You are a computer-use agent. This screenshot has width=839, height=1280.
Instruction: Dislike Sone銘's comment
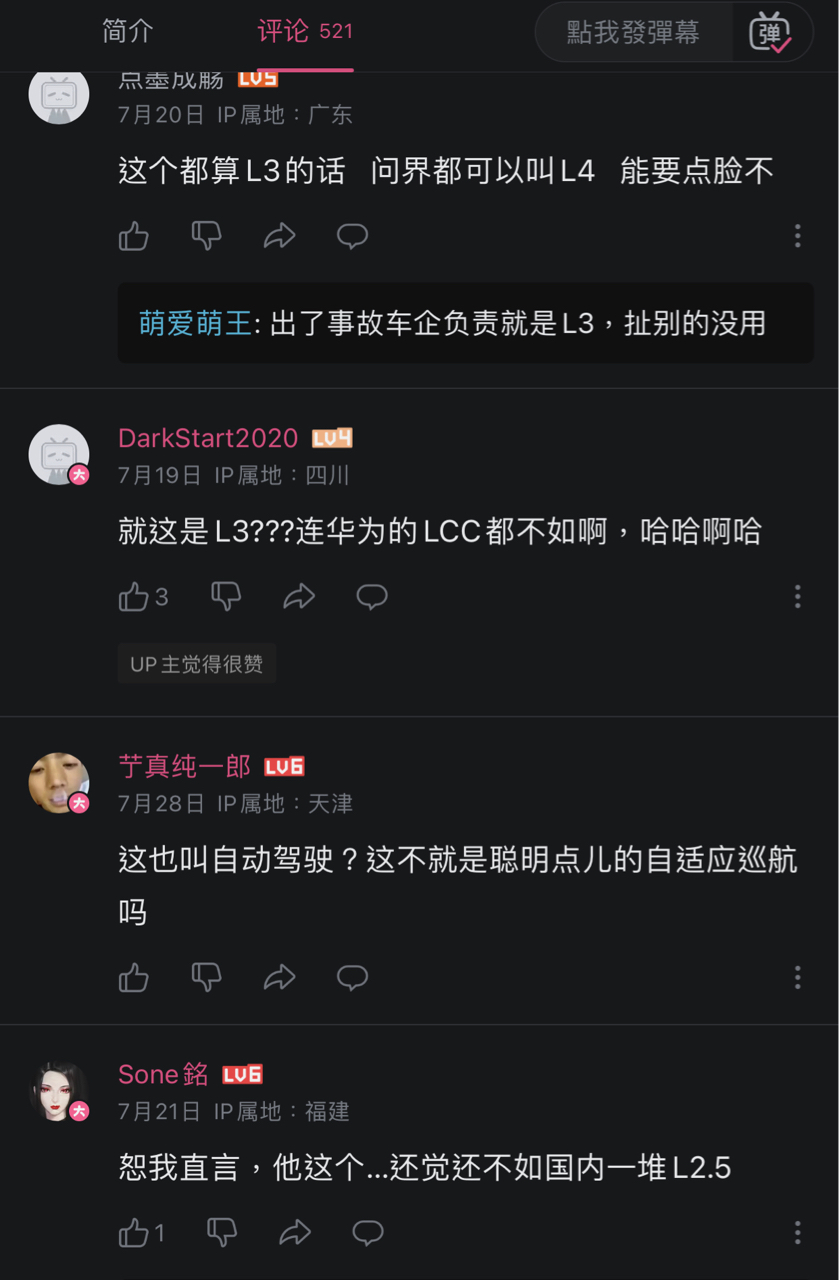(222, 1233)
